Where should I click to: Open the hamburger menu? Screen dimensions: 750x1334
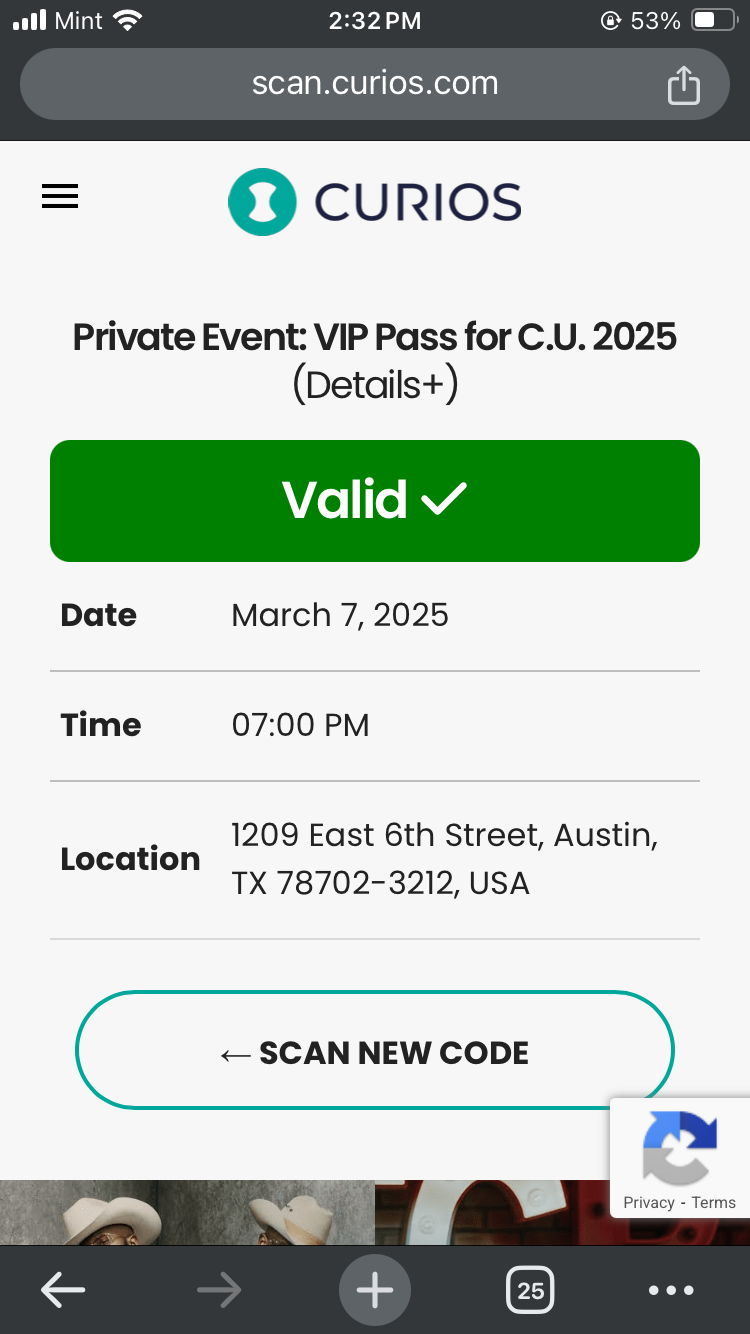coord(60,197)
